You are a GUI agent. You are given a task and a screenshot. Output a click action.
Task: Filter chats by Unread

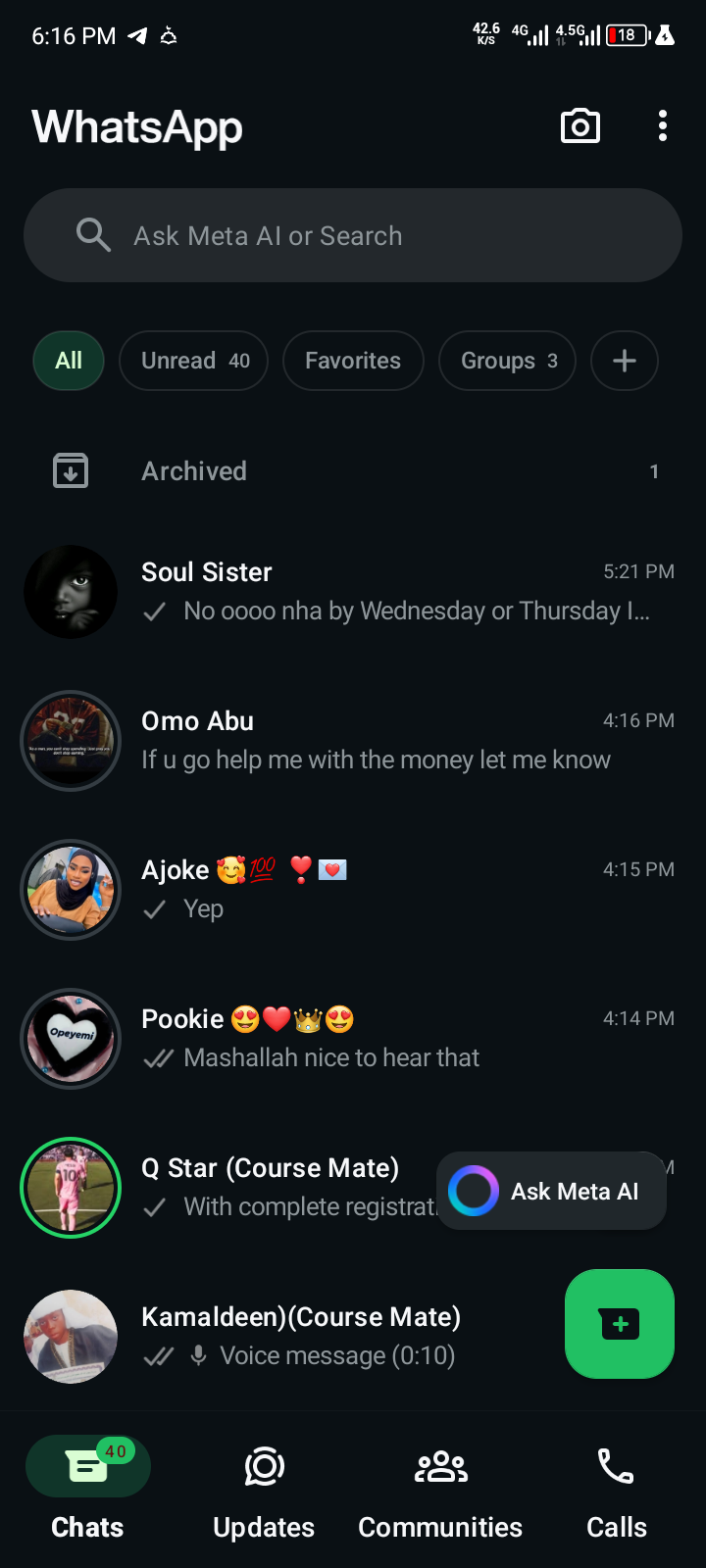[194, 361]
